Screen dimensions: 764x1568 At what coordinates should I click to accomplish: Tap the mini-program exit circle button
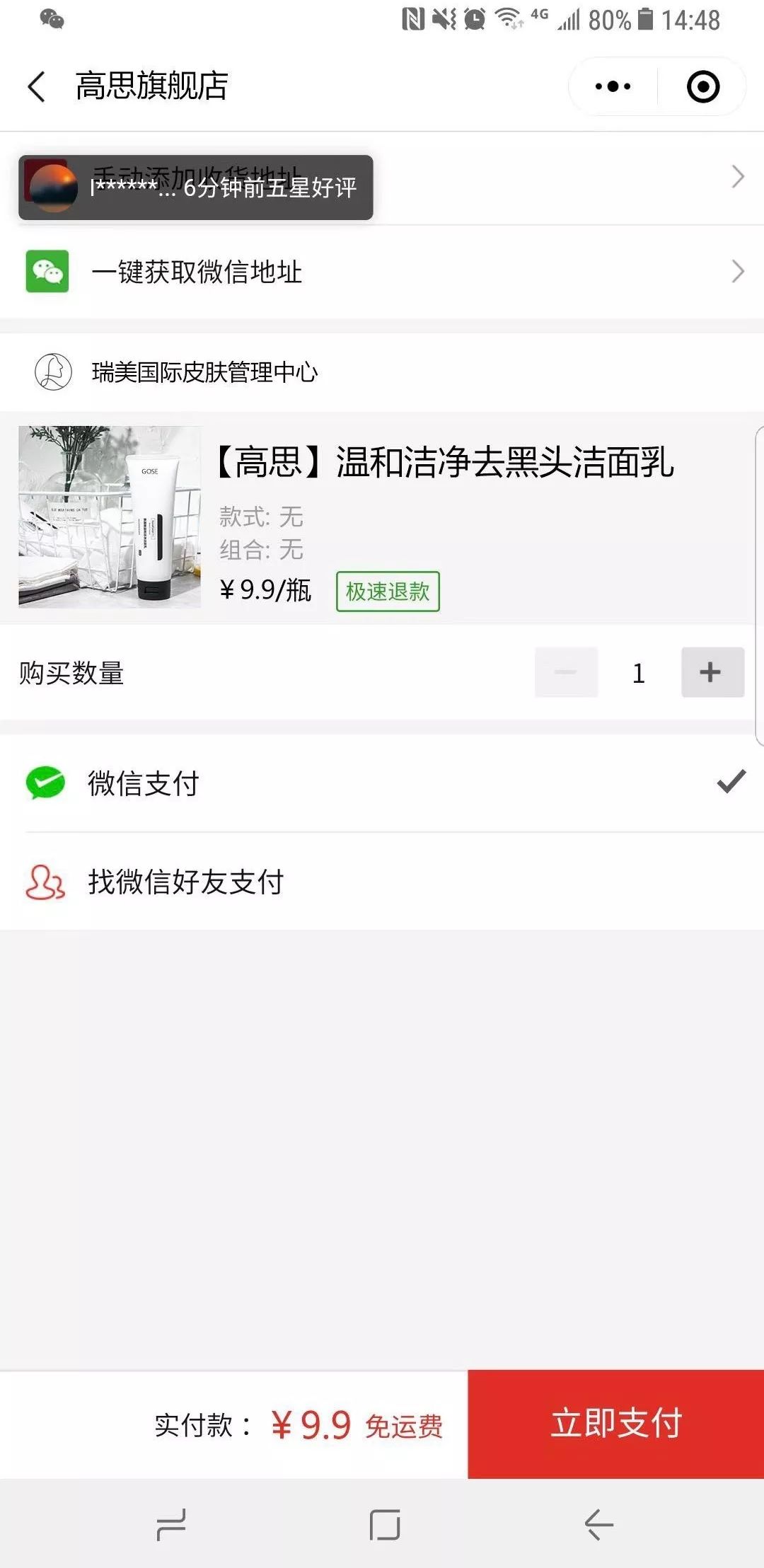(701, 86)
